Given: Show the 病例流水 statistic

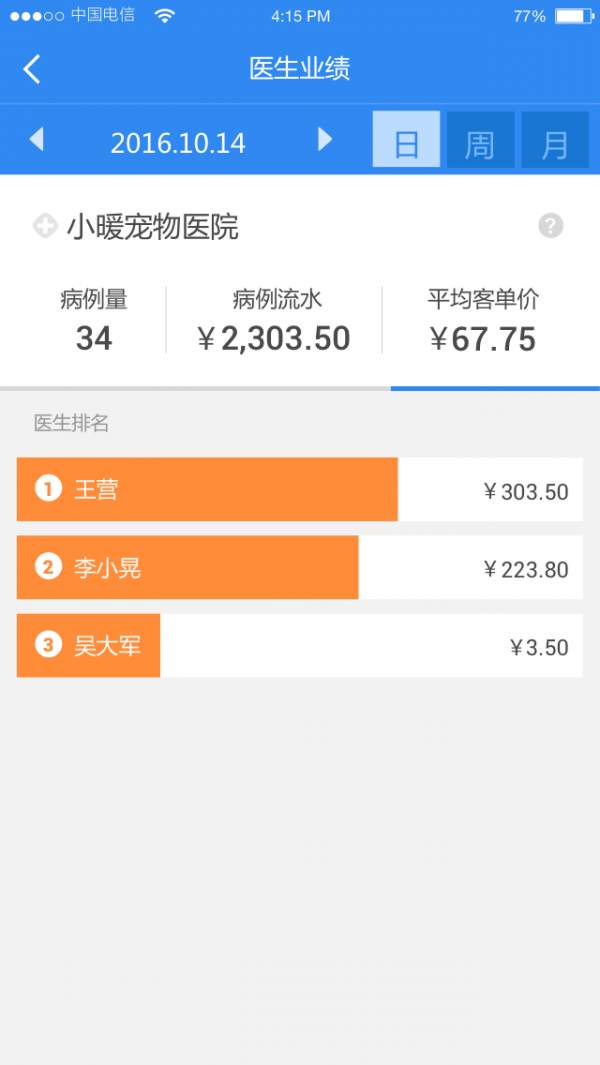Looking at the screenshot, I should point(276,321).
